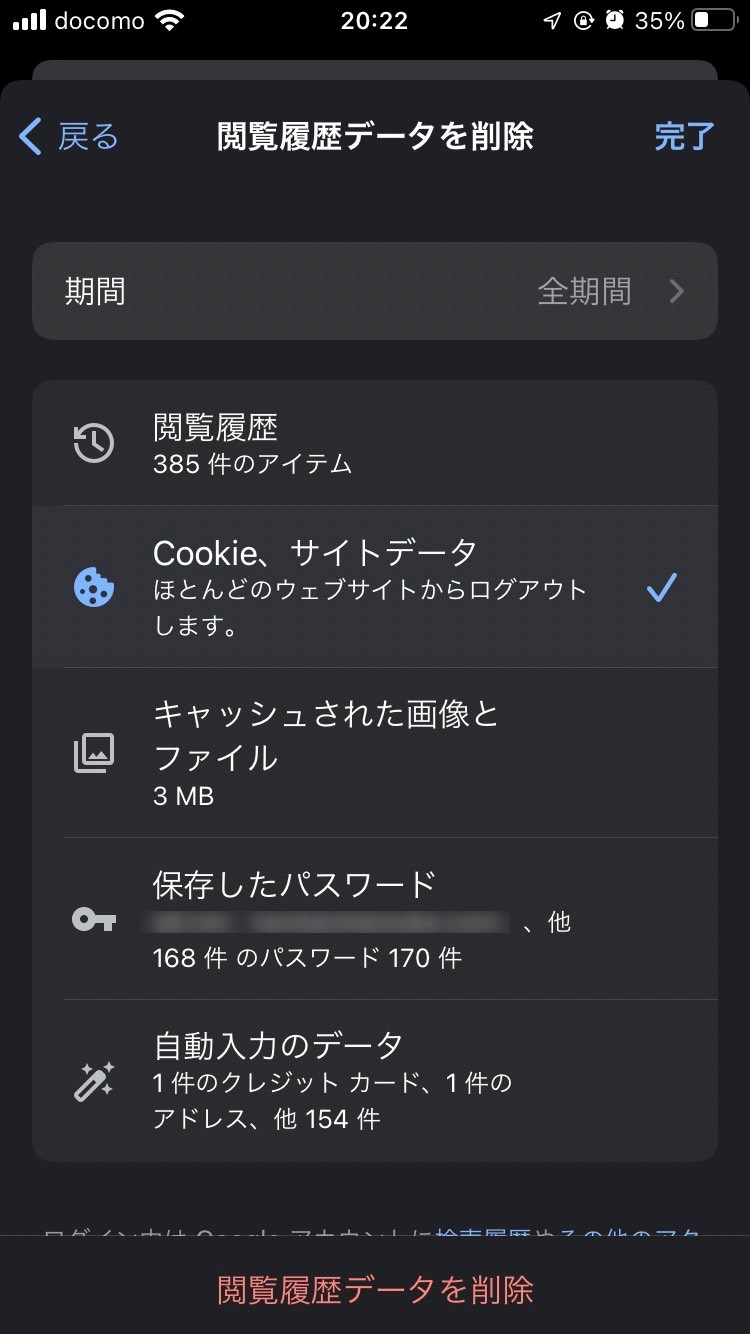Open the 期間 time range selector

click(375, 291)
